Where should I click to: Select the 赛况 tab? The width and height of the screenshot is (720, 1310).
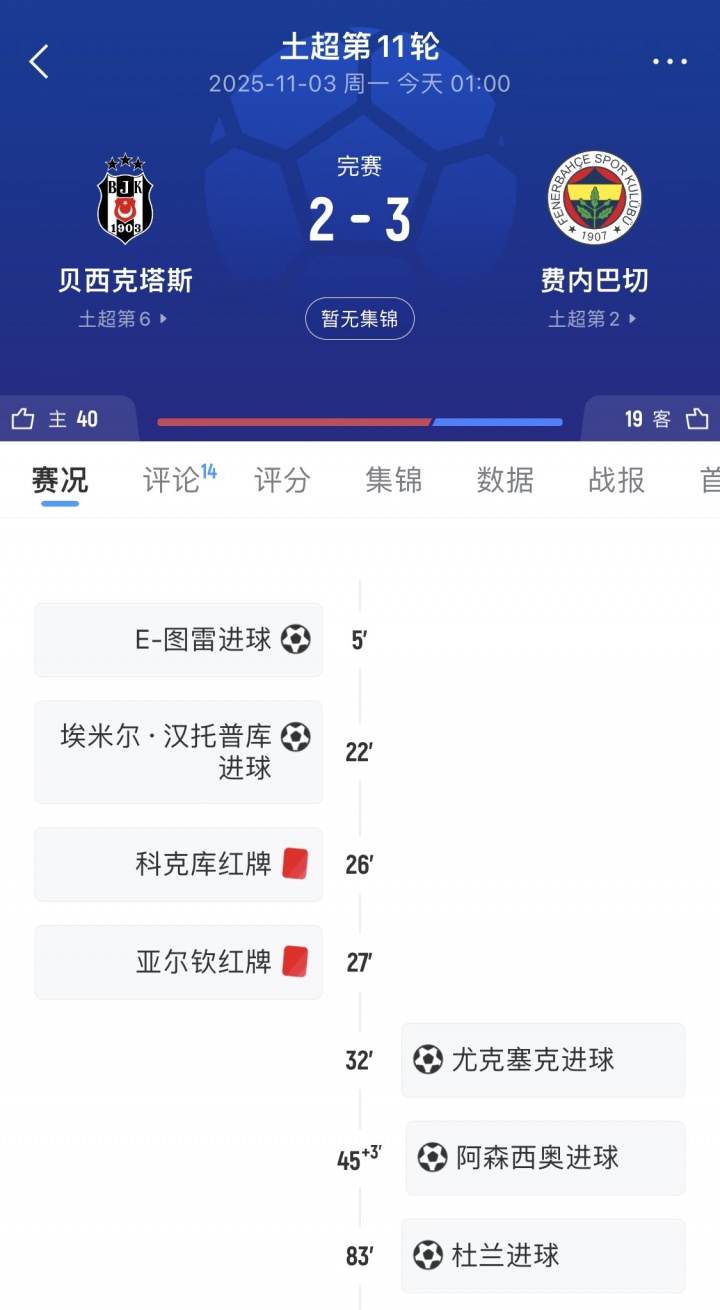[x=60, y=480]
